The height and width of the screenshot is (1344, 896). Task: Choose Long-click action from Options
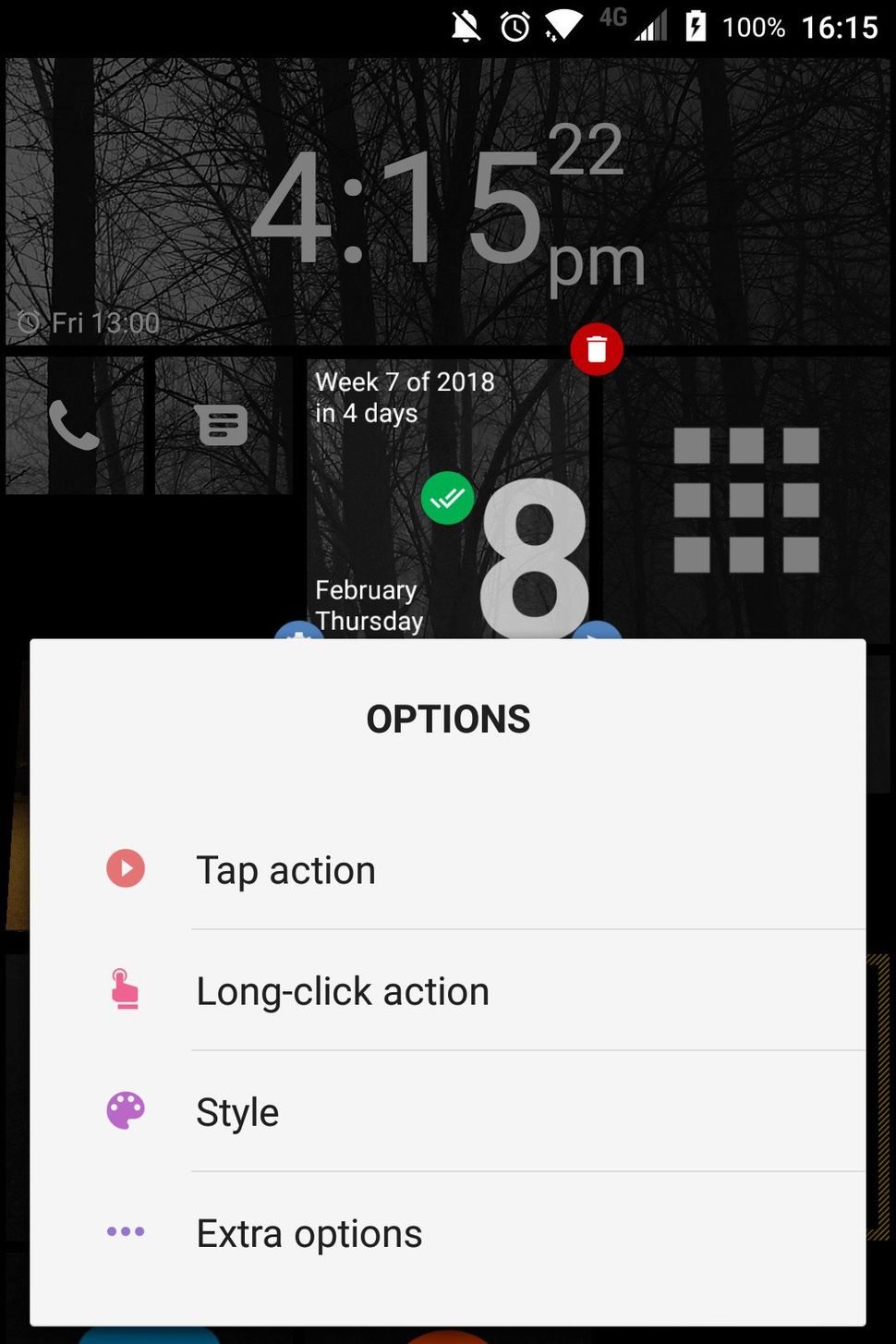[x=342, y=990]
